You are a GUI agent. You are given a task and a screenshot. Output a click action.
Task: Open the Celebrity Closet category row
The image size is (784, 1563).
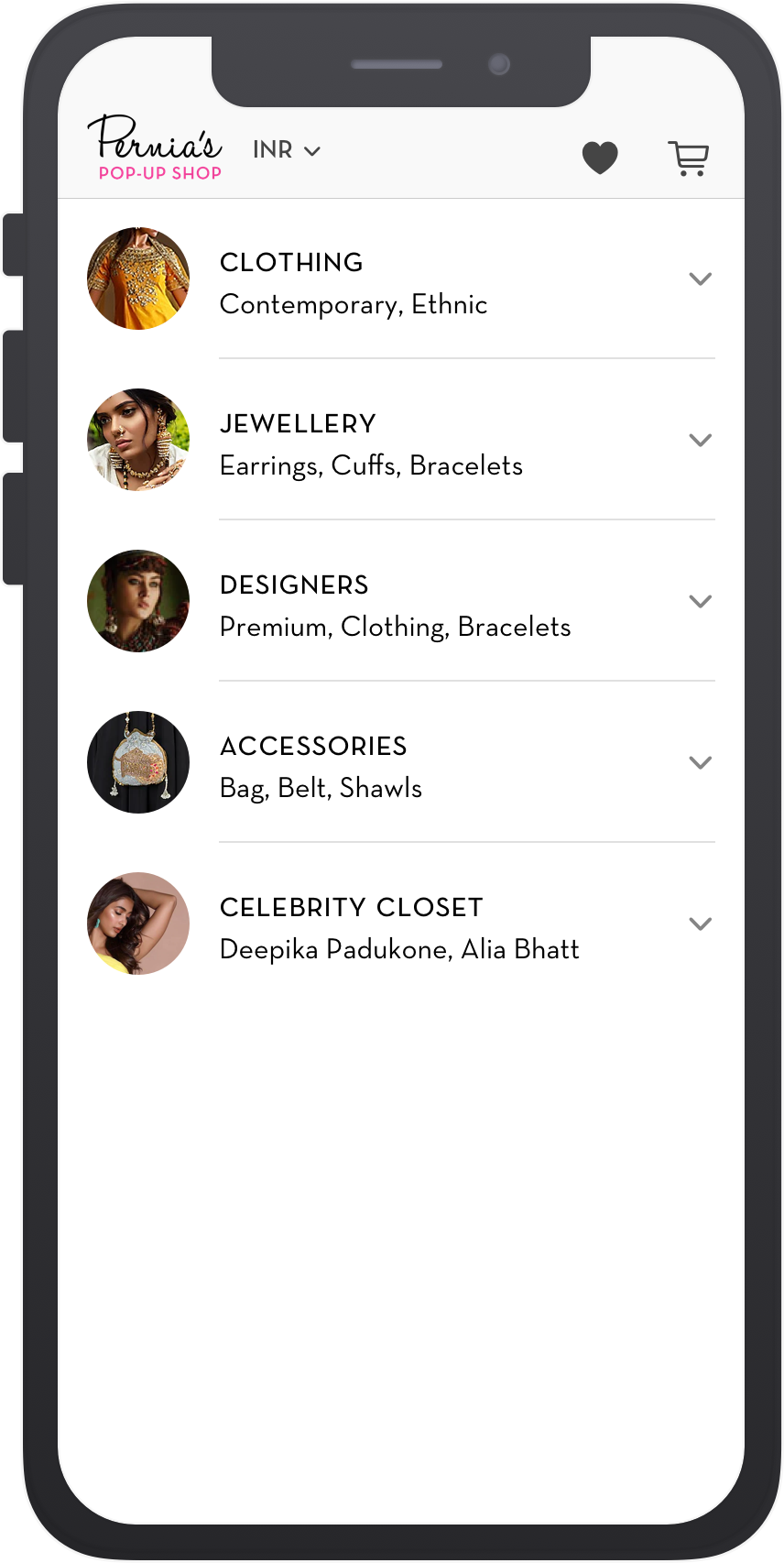coord(399,928)
